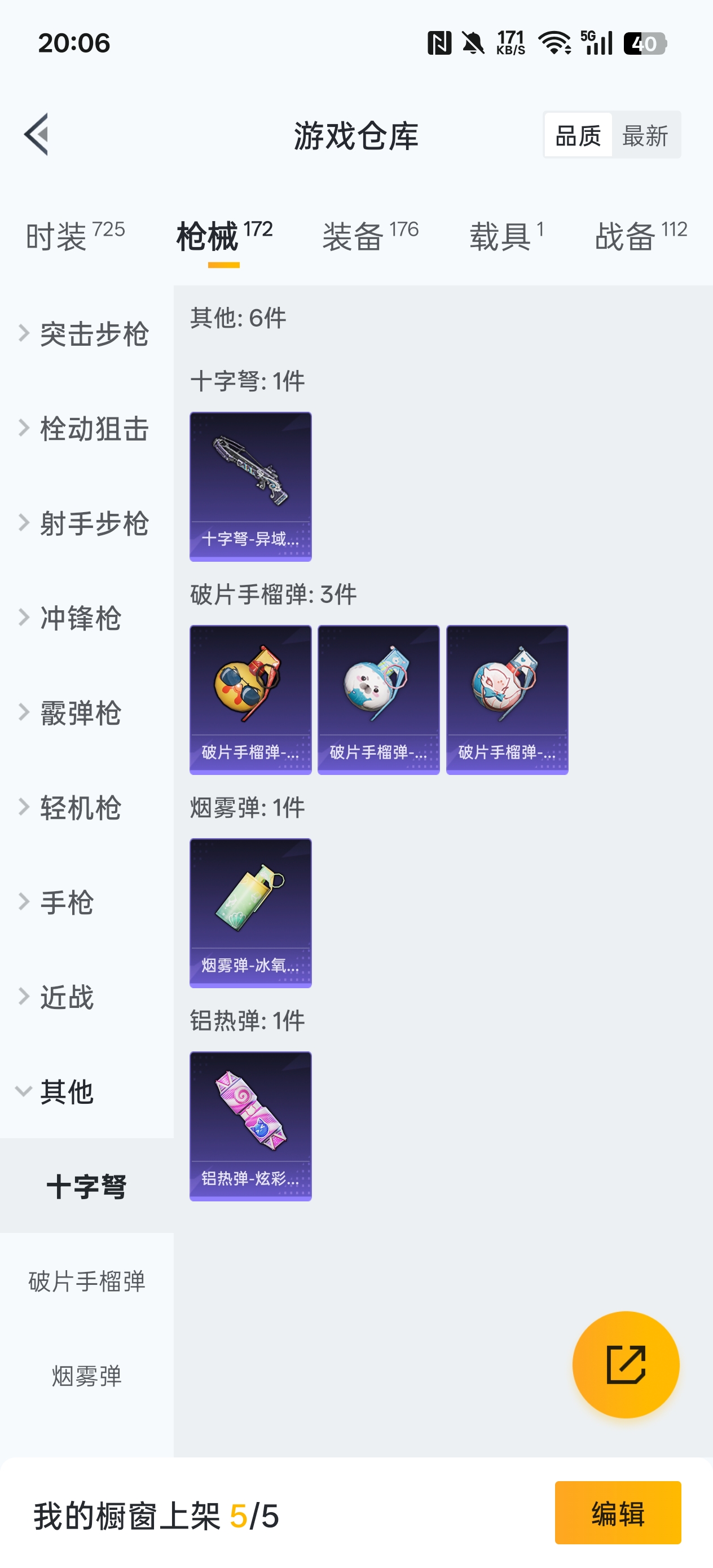Screen dimensions: 713x1568
Task: Switch to the 装备 tab
Action: click(x=370, y=236)
